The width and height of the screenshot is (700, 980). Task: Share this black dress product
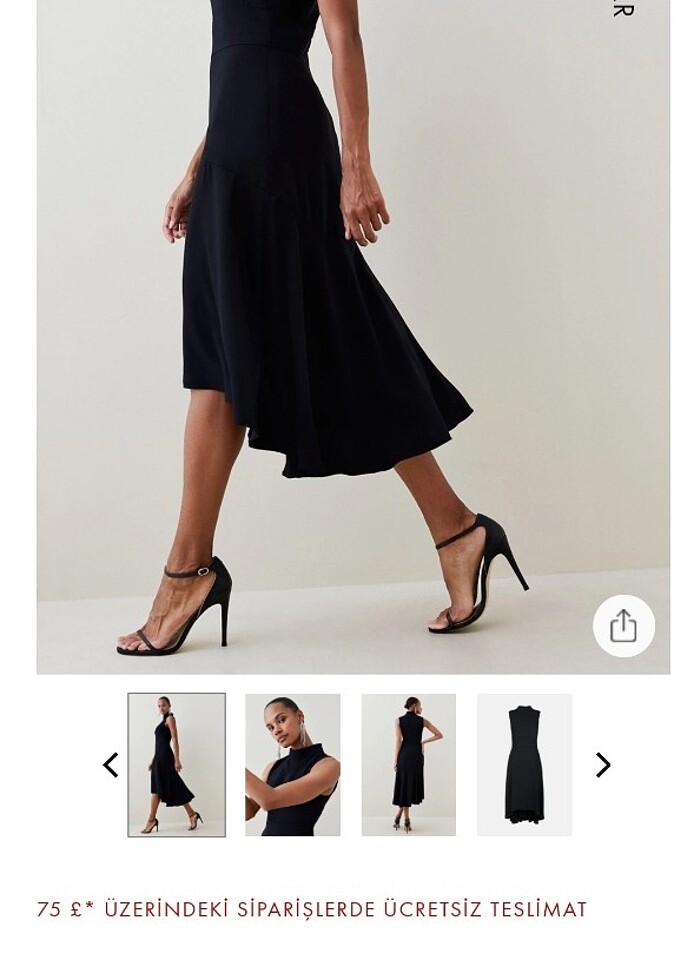point(623,626)
